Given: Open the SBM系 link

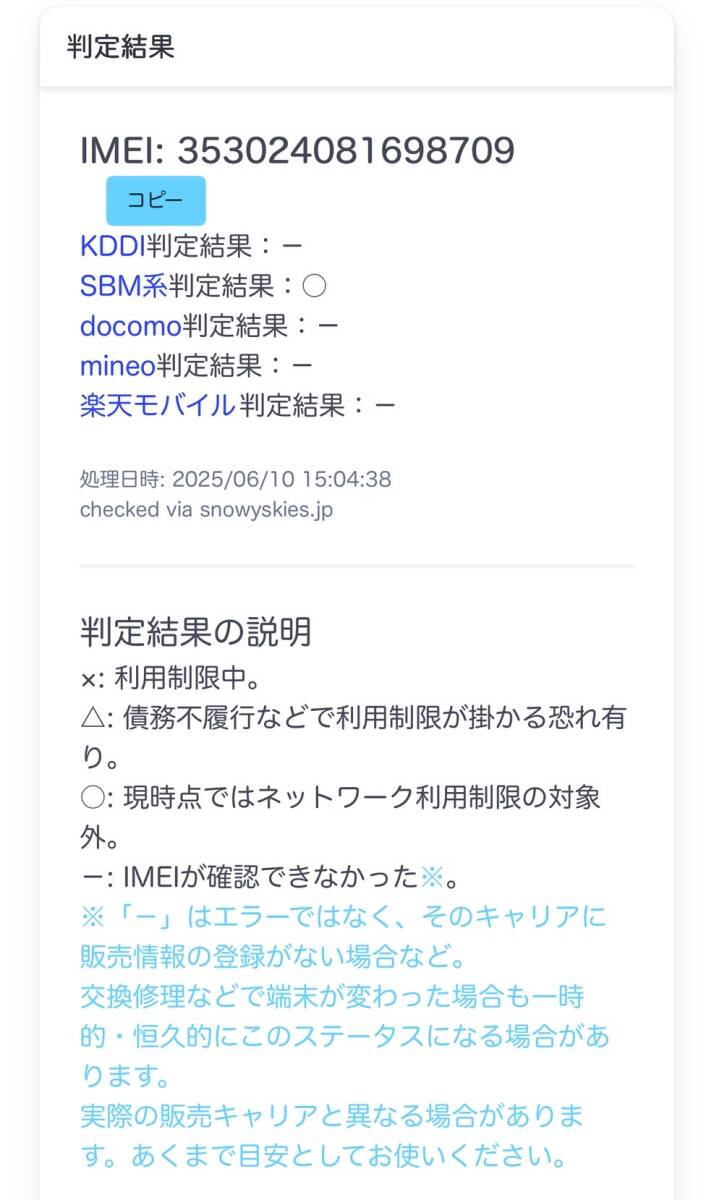Looking at the screenshot, I should [x=123, y=286].
